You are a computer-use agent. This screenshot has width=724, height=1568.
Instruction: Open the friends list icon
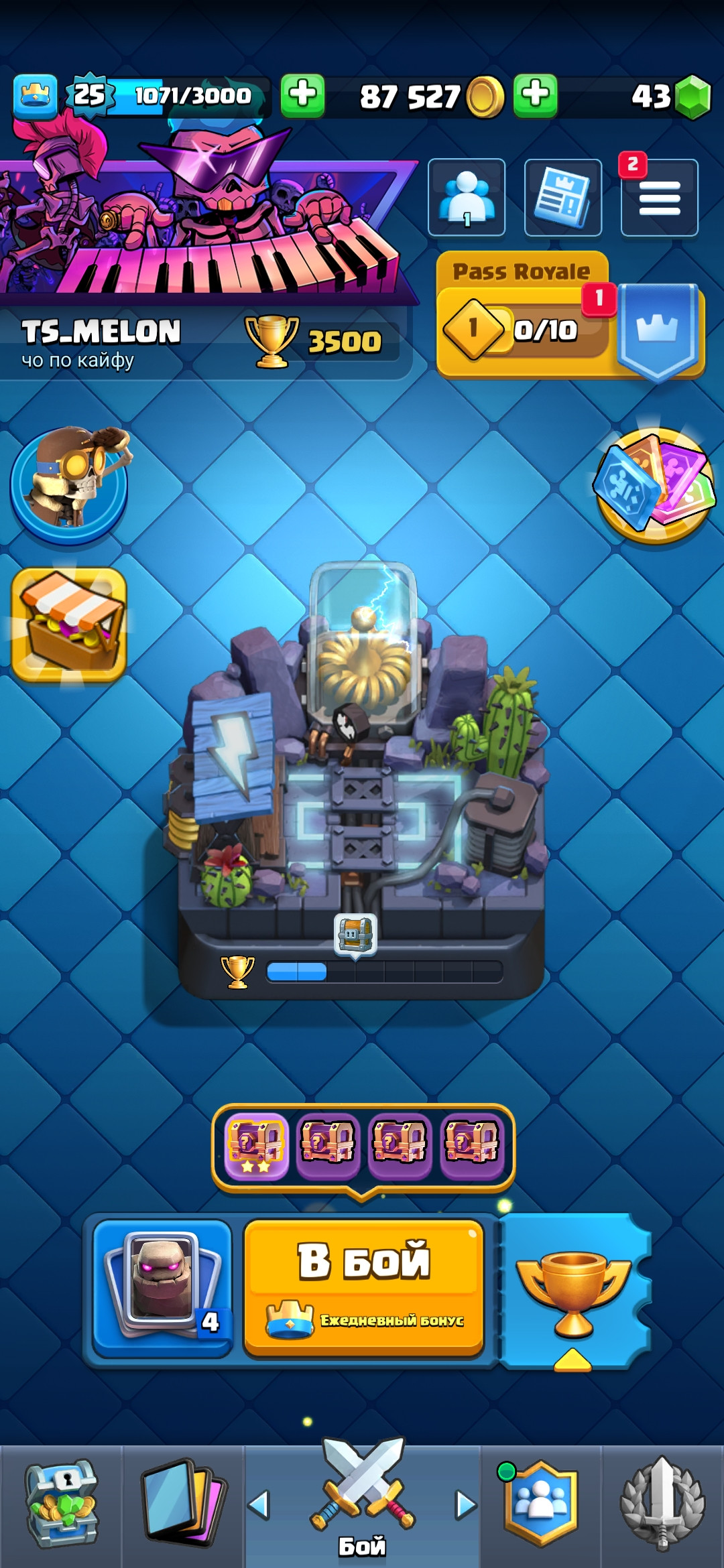point(467,198)
